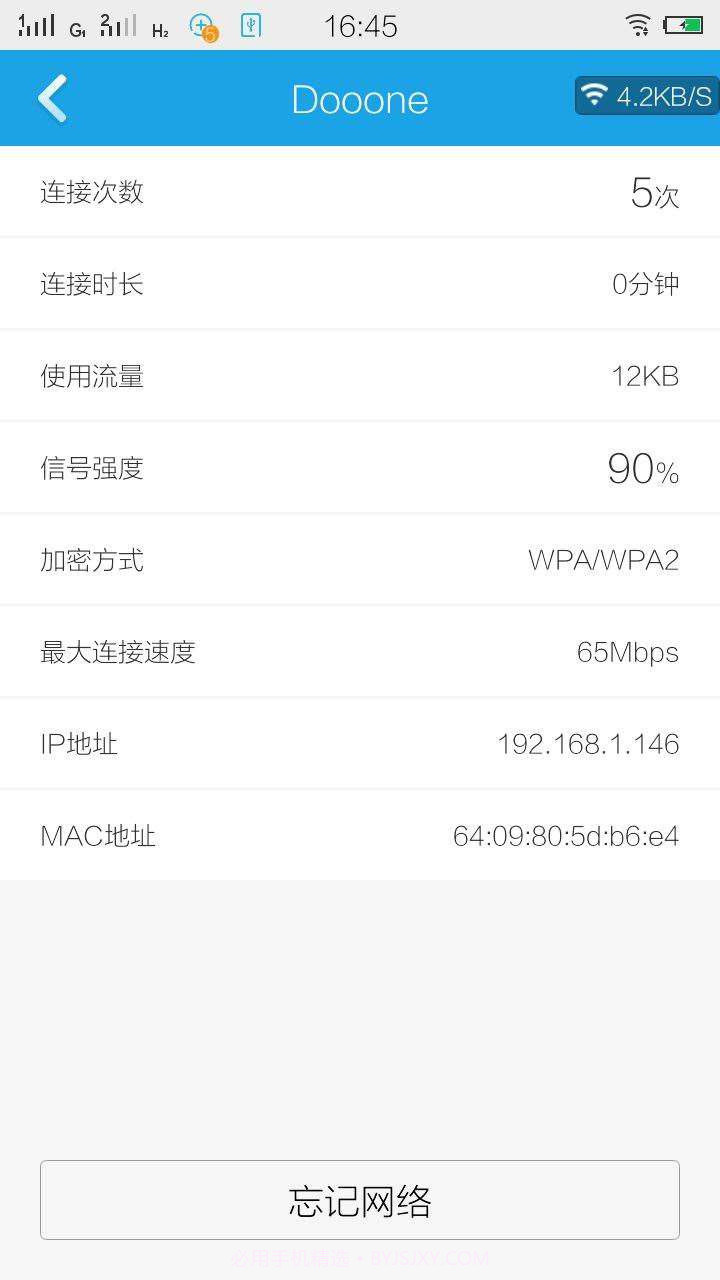Select the 使用流量 row showing 12KB
This screenshot has width=720, height=1280.
360,375
